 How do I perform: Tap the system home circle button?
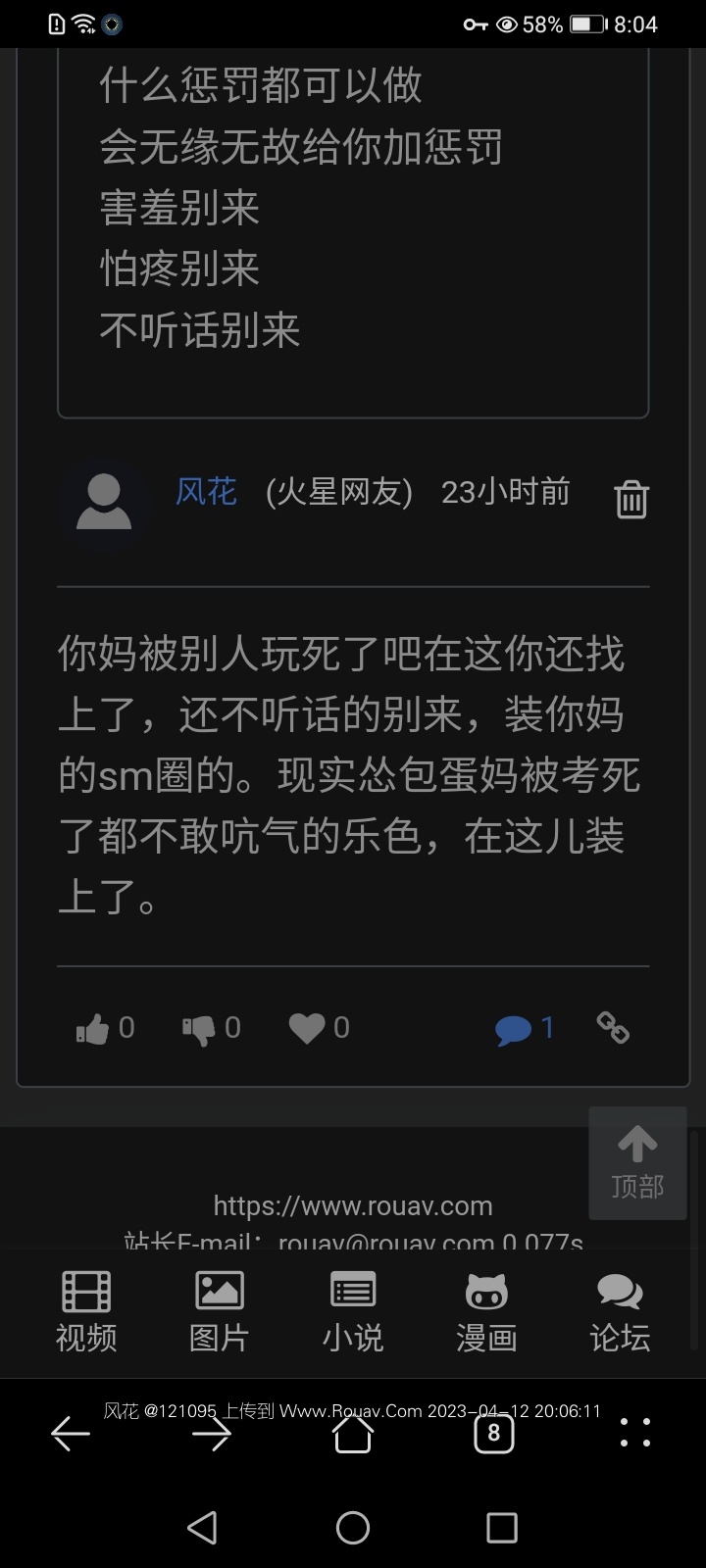[x=353, y=1527]
